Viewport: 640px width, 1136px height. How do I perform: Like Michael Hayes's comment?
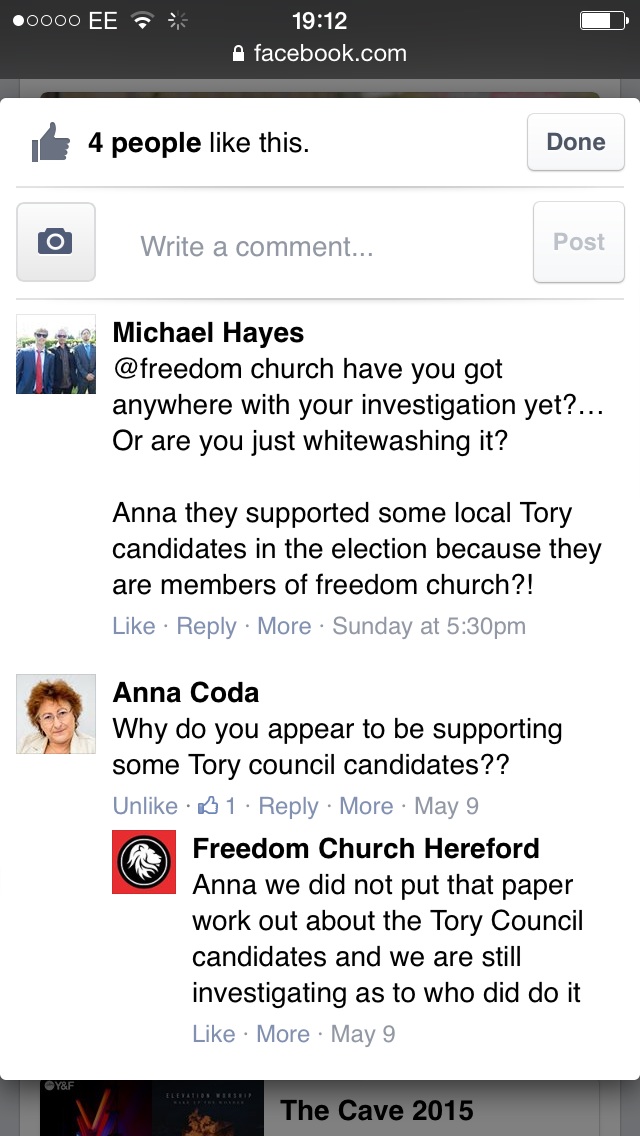point(134,626)
